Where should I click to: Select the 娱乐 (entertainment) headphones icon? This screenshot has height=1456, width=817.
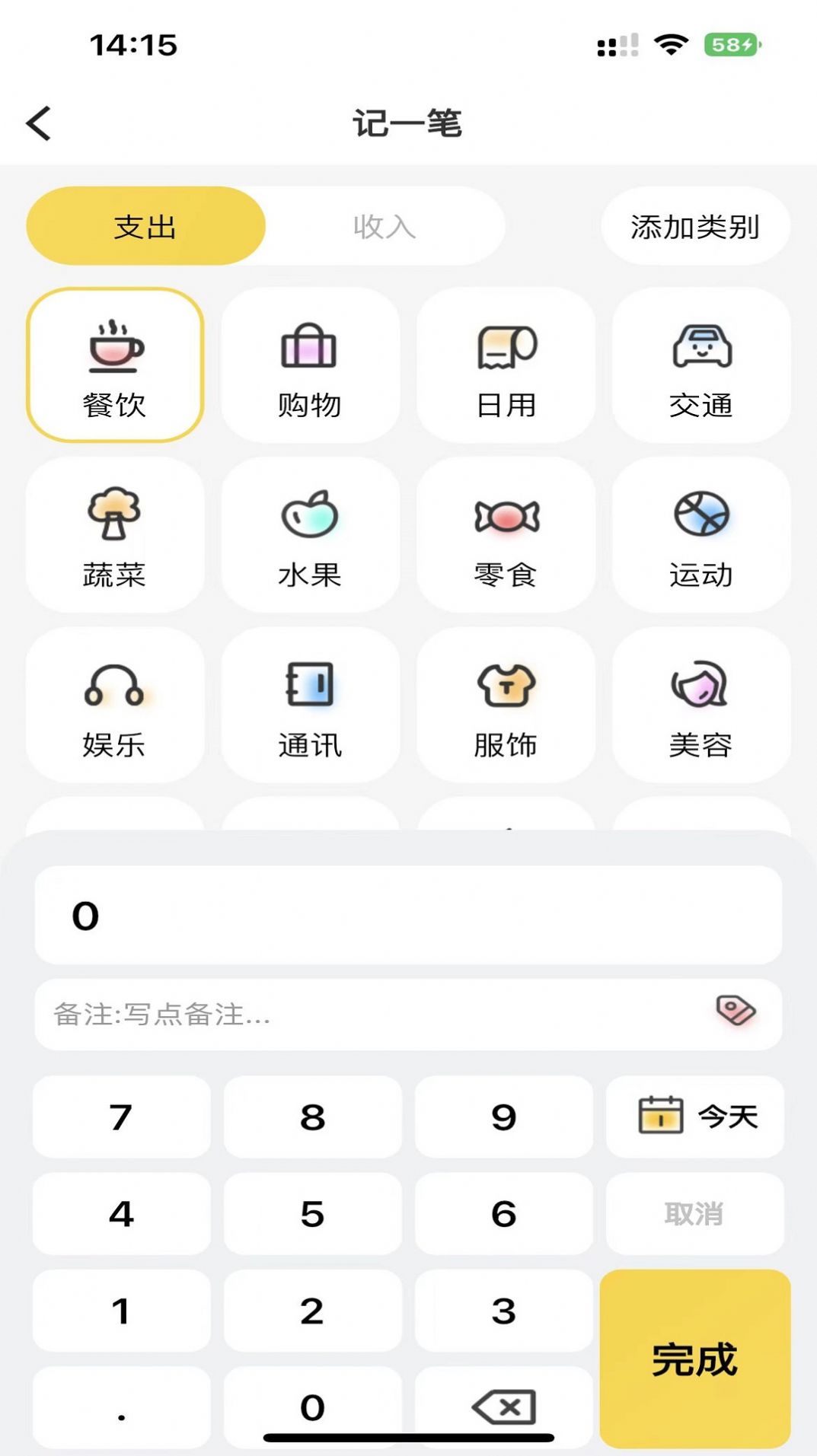113,687
